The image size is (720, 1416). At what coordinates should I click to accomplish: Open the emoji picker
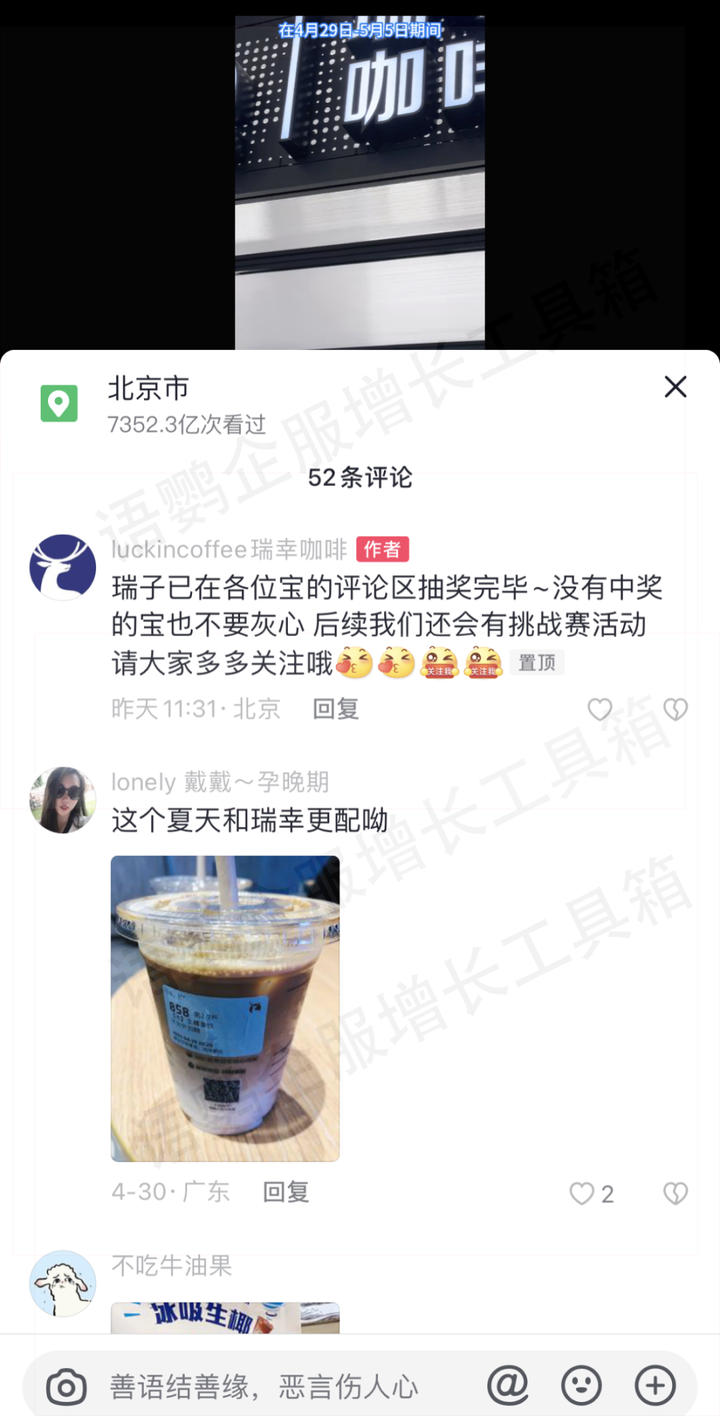pyautogui.click(x=581, y=1385)
